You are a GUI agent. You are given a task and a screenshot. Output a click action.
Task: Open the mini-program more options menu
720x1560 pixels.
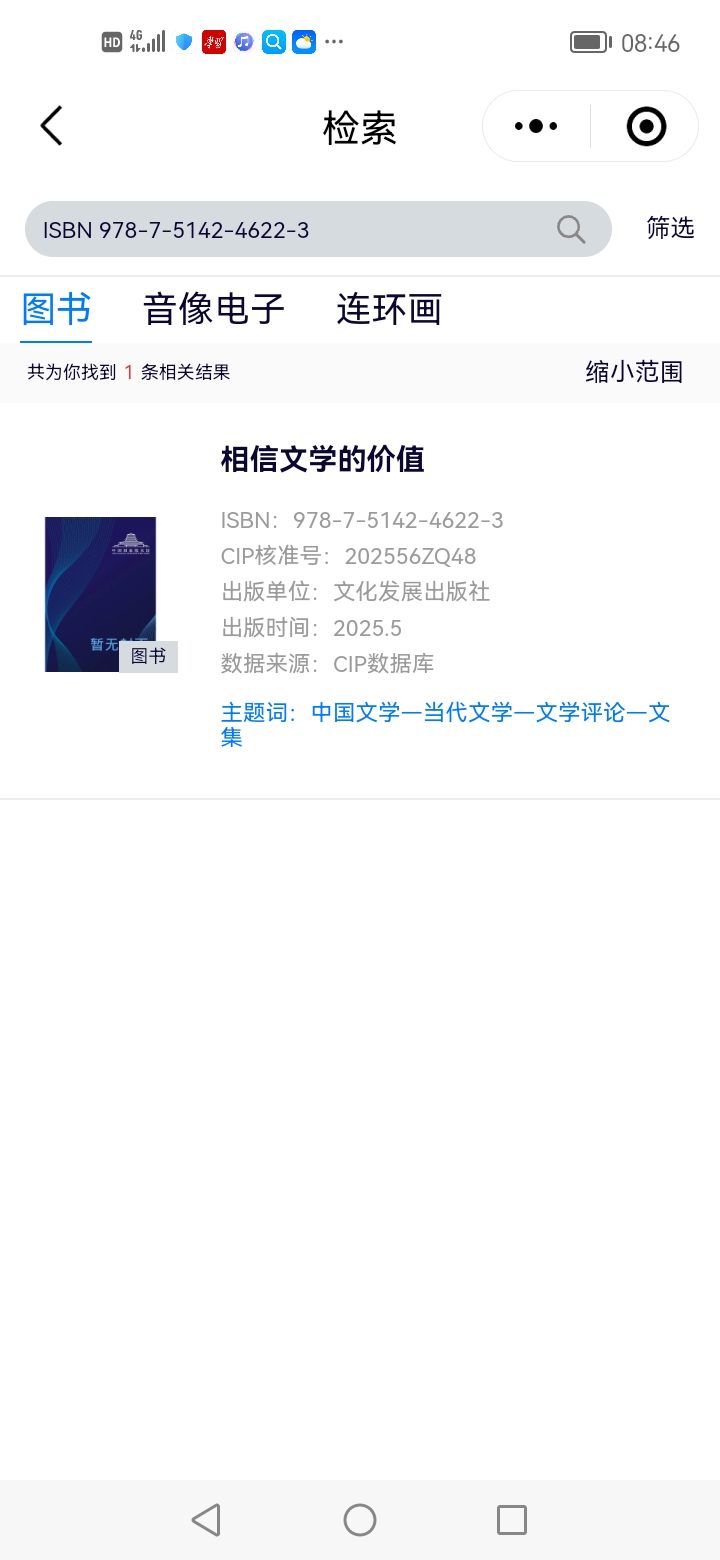click(x=536, y=125)
